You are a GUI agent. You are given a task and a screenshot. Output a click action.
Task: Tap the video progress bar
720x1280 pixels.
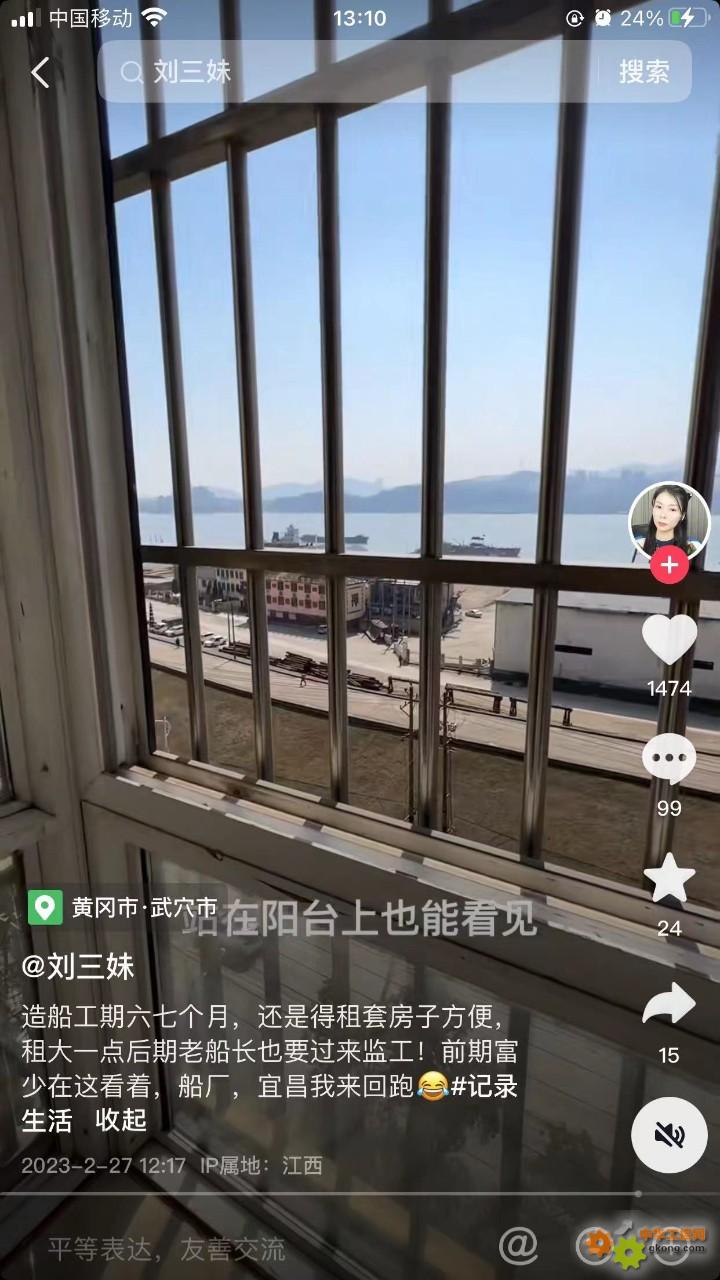(x=360, y=1194)
